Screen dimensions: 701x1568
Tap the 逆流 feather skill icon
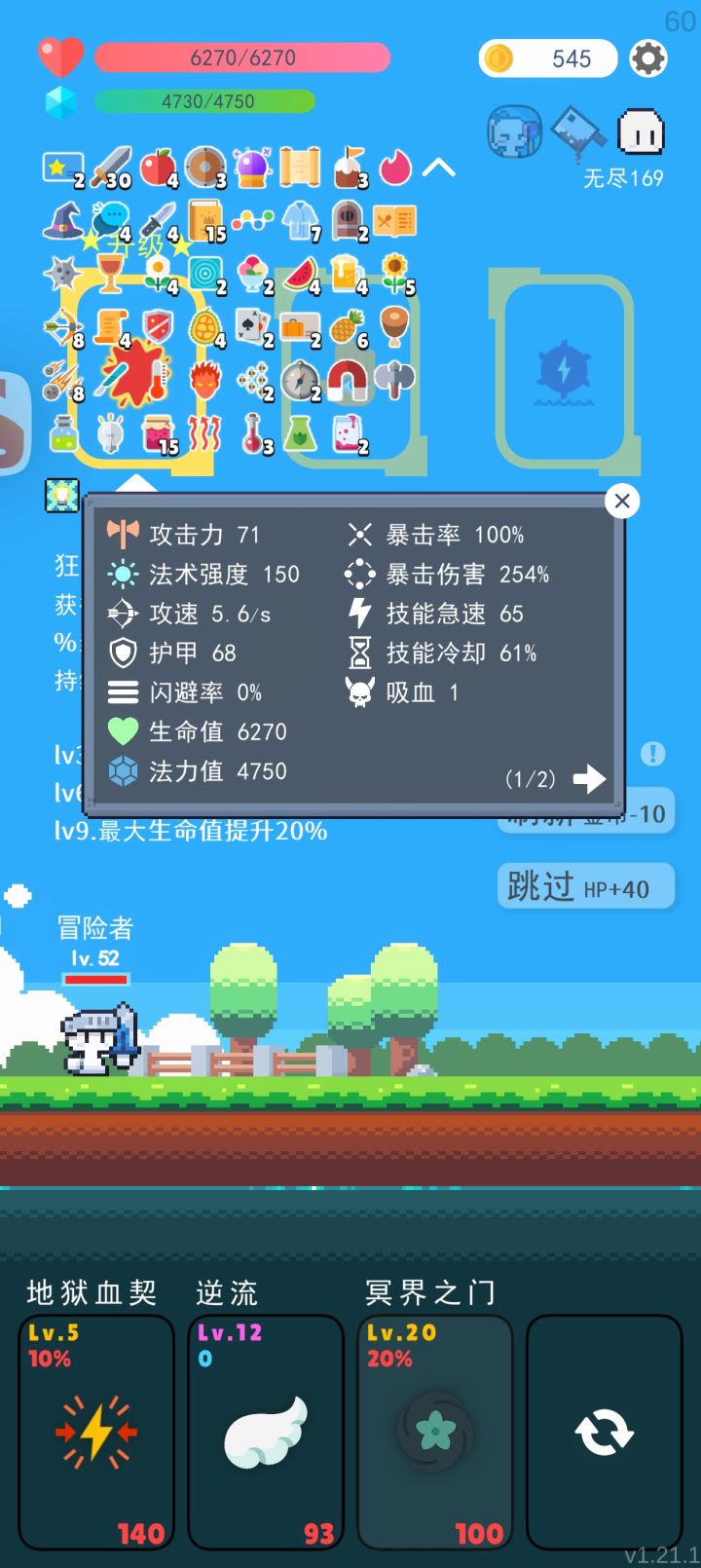pos(265,1430)
